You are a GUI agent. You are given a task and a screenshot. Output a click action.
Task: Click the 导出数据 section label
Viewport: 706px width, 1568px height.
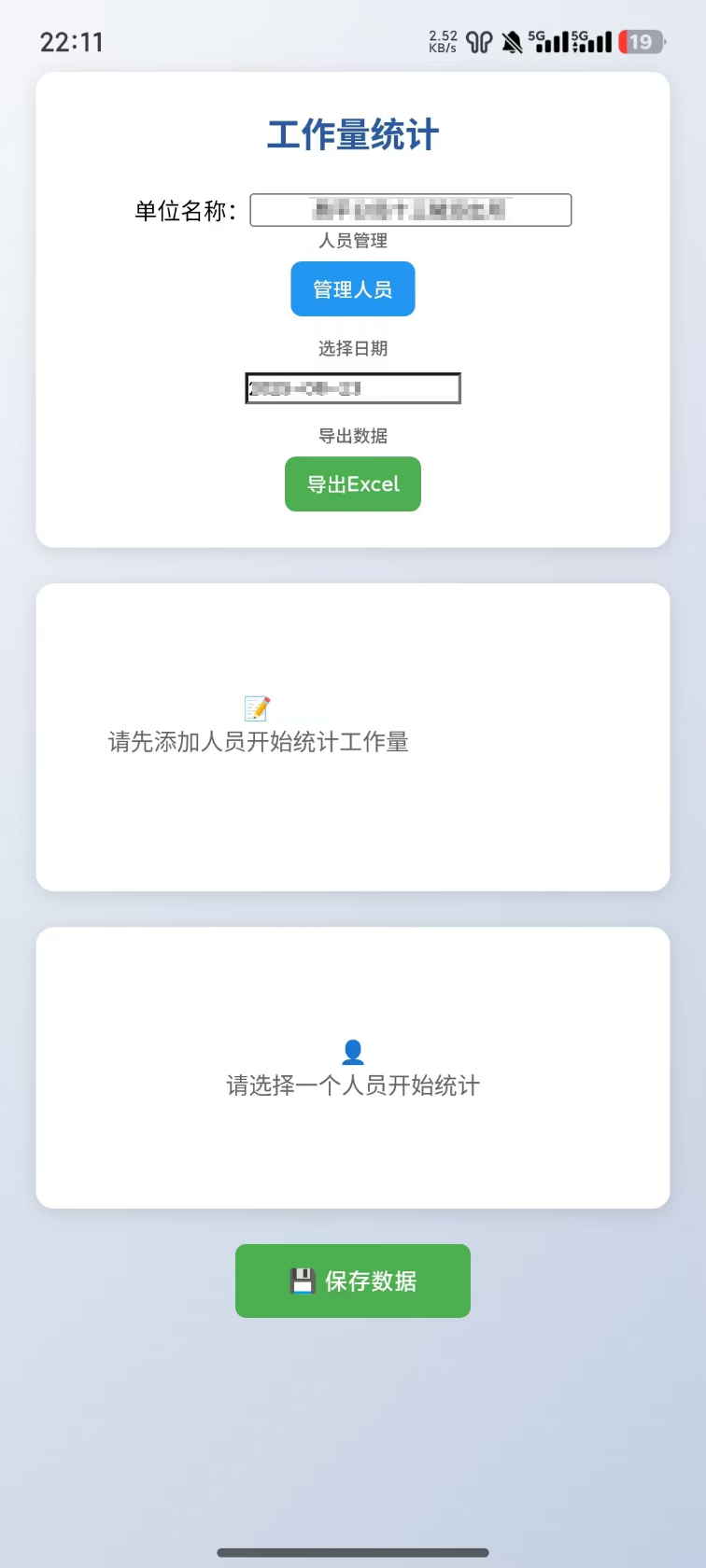click(x=352, y=436)
